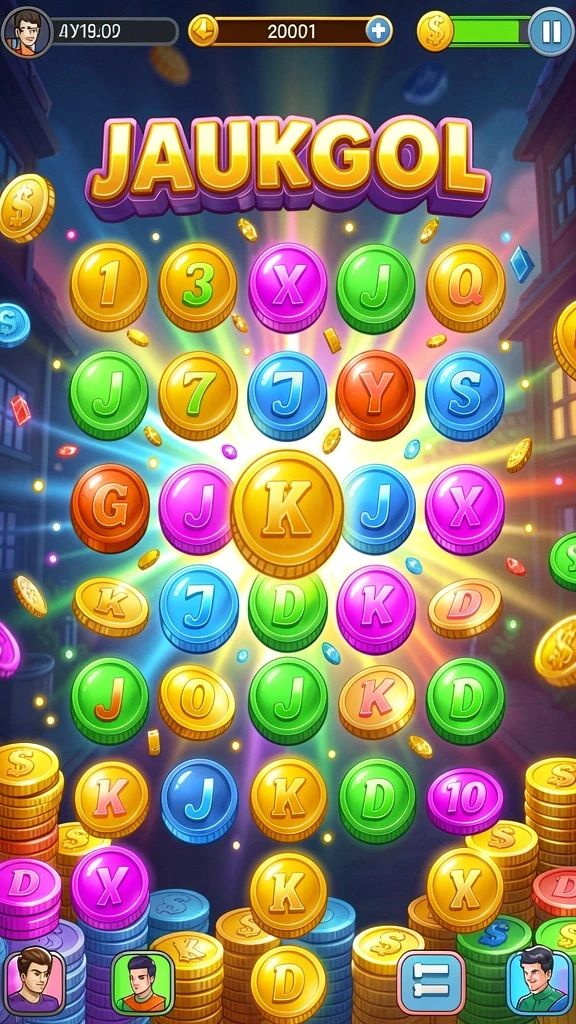Add more coins with the plus button

378,31
